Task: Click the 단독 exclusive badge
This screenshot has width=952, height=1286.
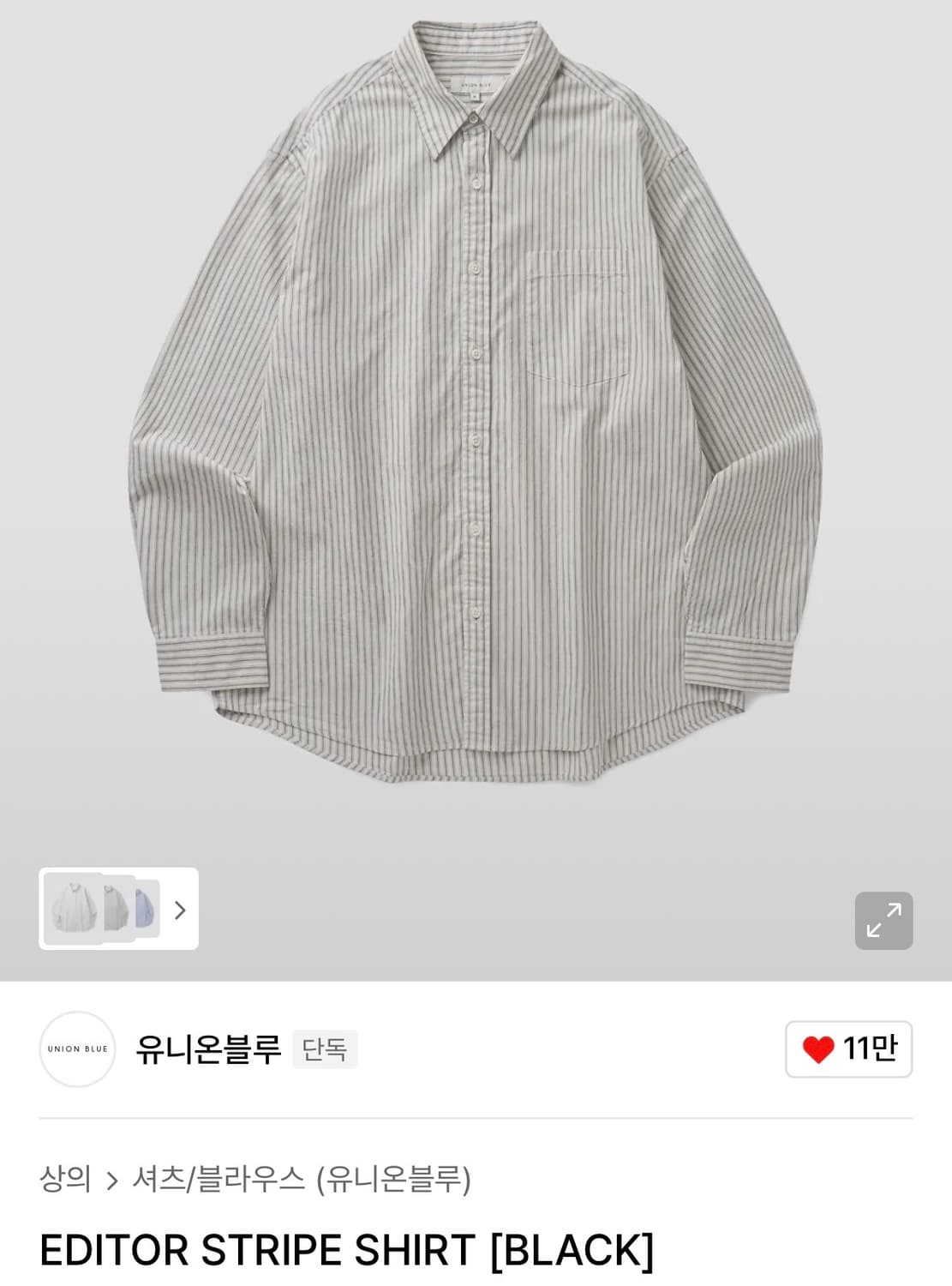Action: click(x=326, y=1049)
